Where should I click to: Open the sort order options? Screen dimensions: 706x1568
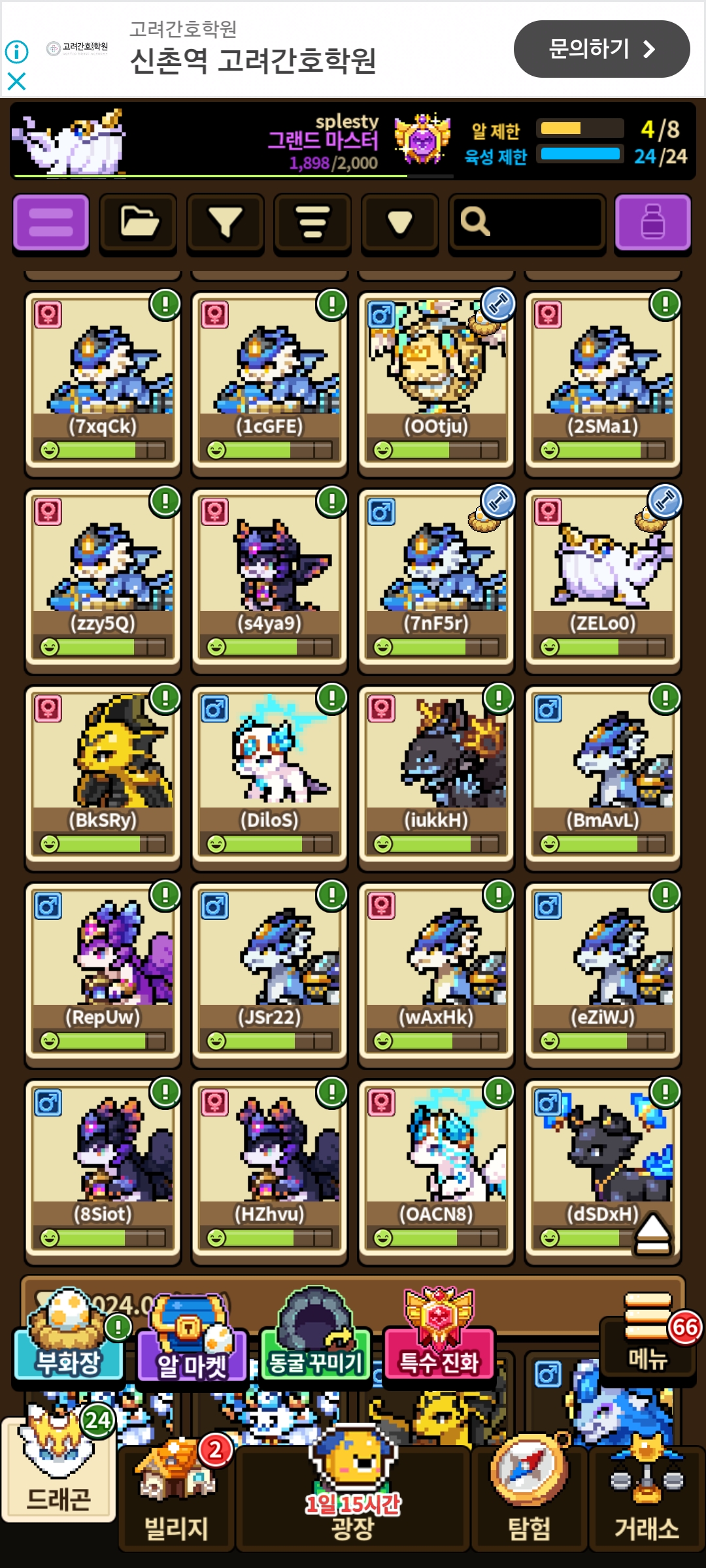[312, 222]
